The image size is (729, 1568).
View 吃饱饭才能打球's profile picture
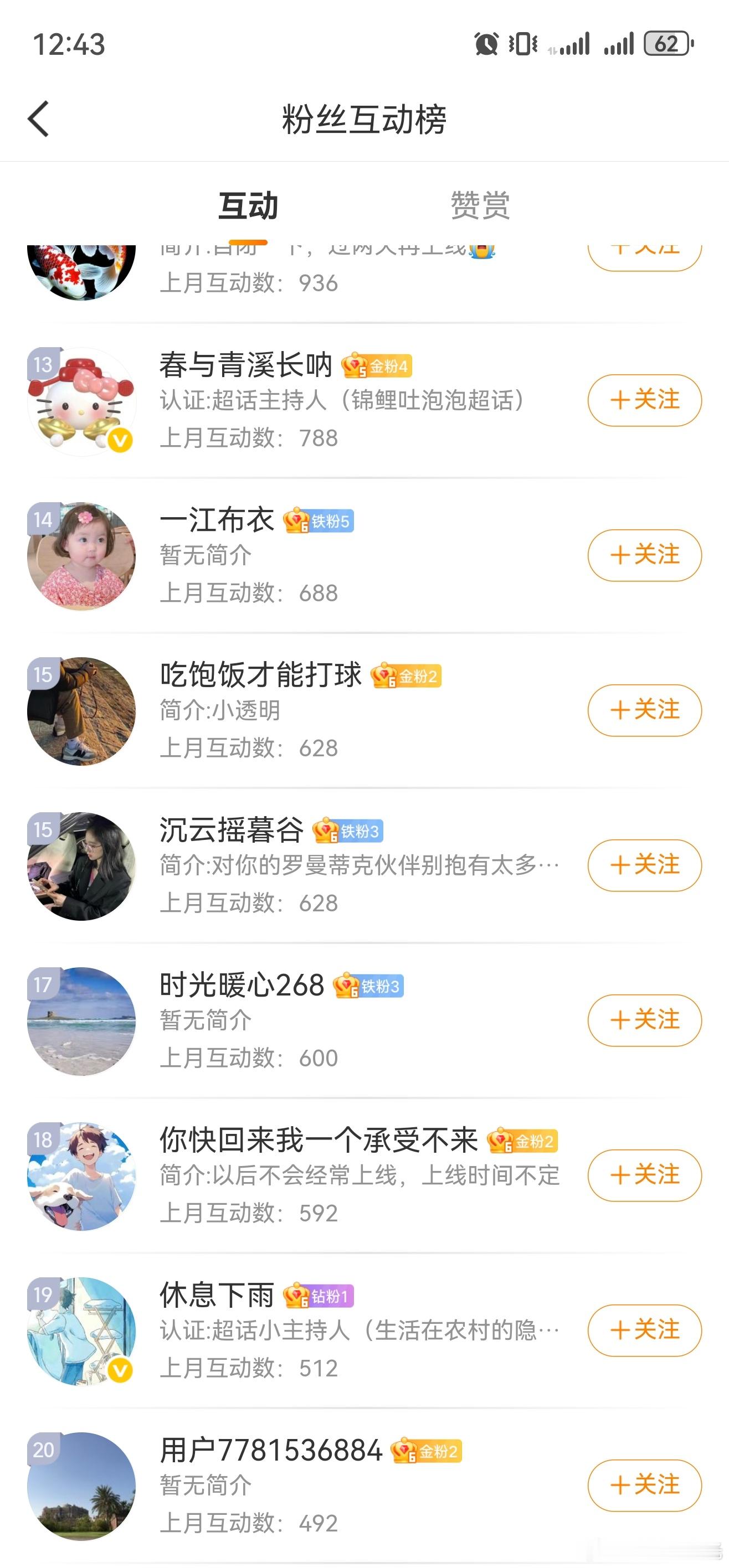pyautogui.click(x=81, y=711)
